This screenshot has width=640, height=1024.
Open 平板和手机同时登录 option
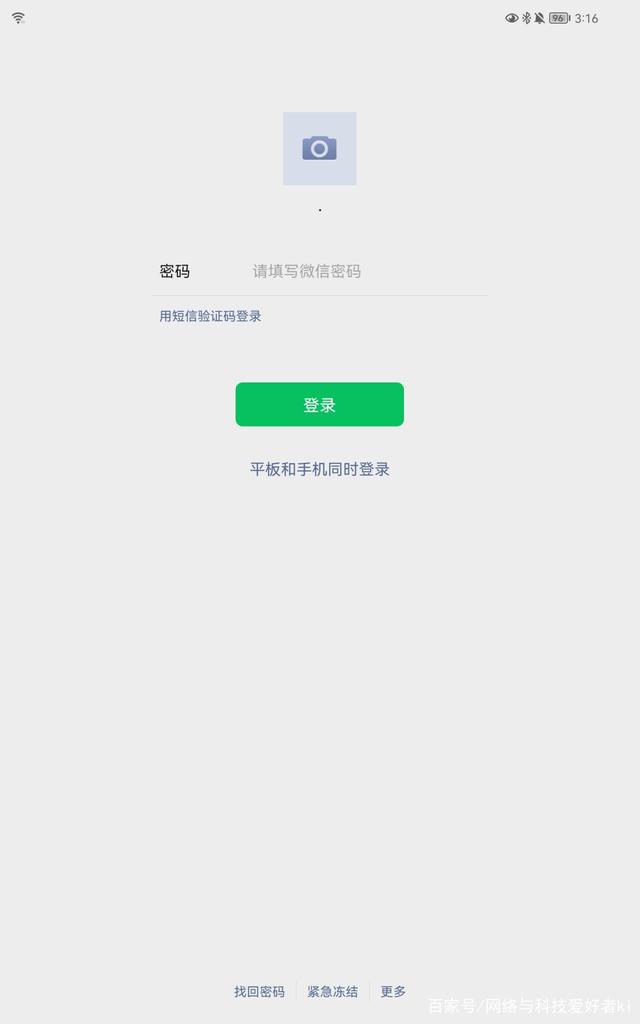click(x=319, y=469)
